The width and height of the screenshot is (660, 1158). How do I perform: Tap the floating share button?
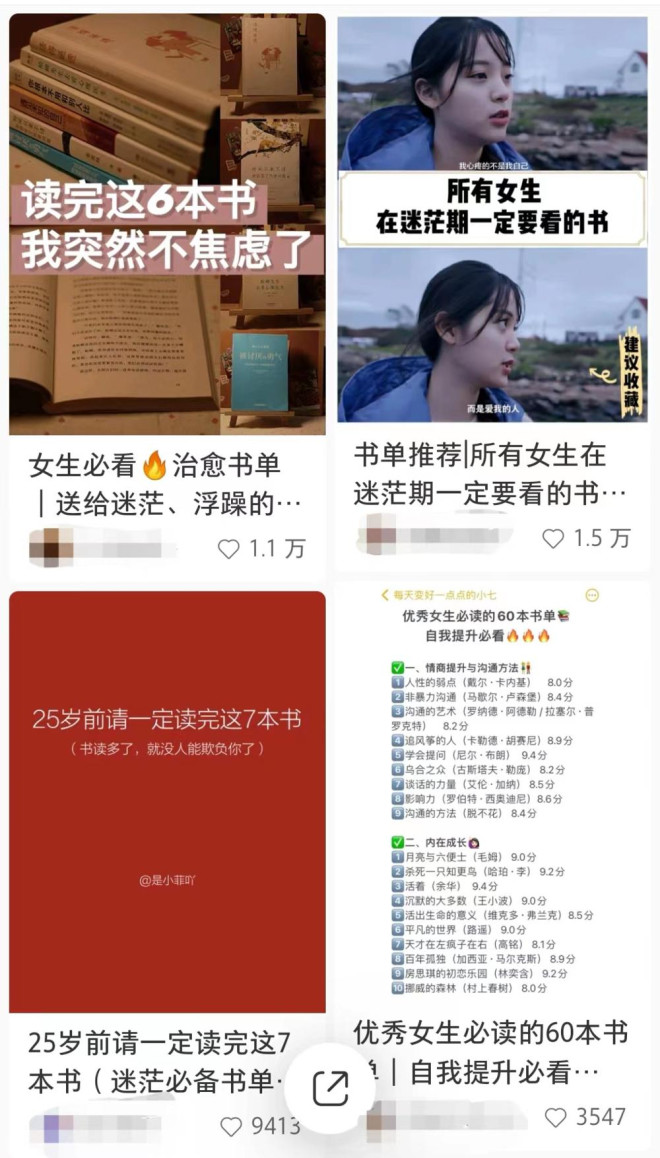pos(331,1089)
